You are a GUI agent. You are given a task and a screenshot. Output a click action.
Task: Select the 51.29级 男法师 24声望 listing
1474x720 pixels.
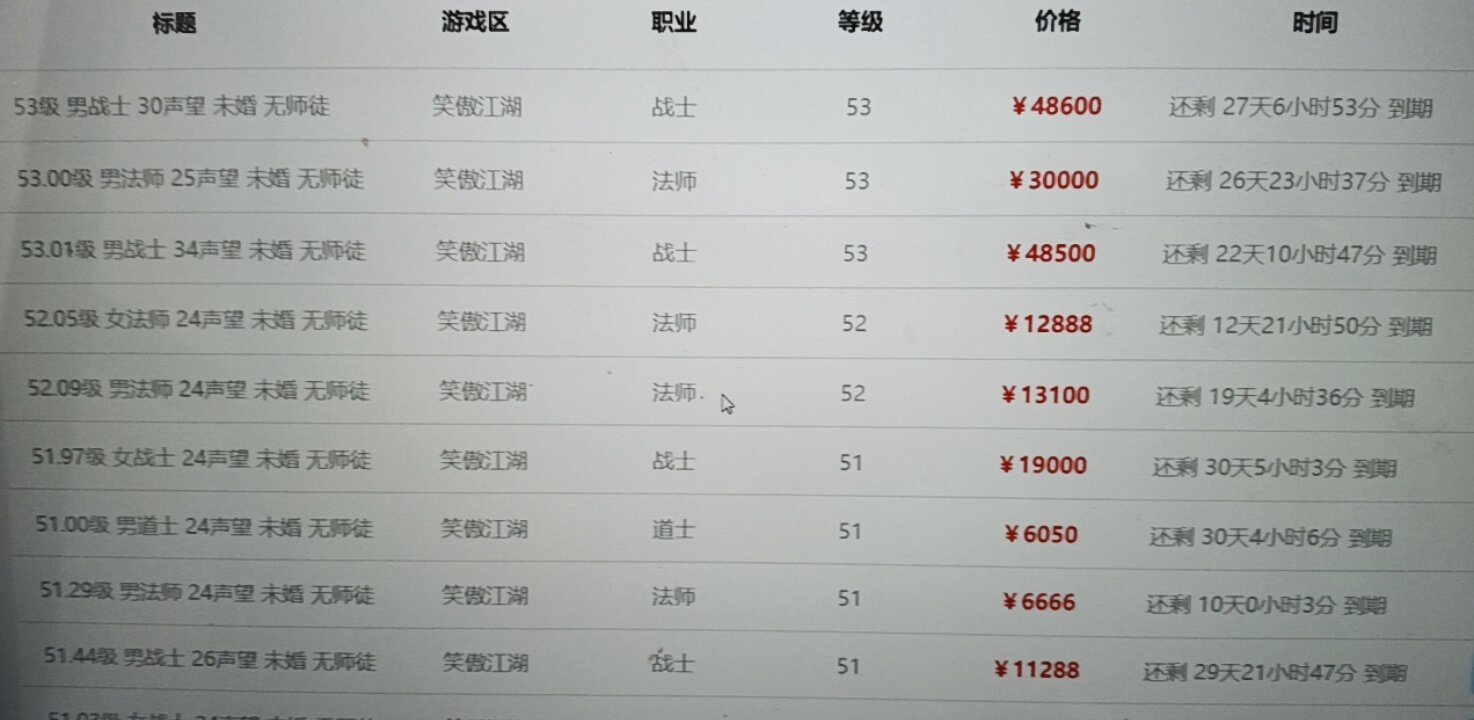[x=207, y=594]
